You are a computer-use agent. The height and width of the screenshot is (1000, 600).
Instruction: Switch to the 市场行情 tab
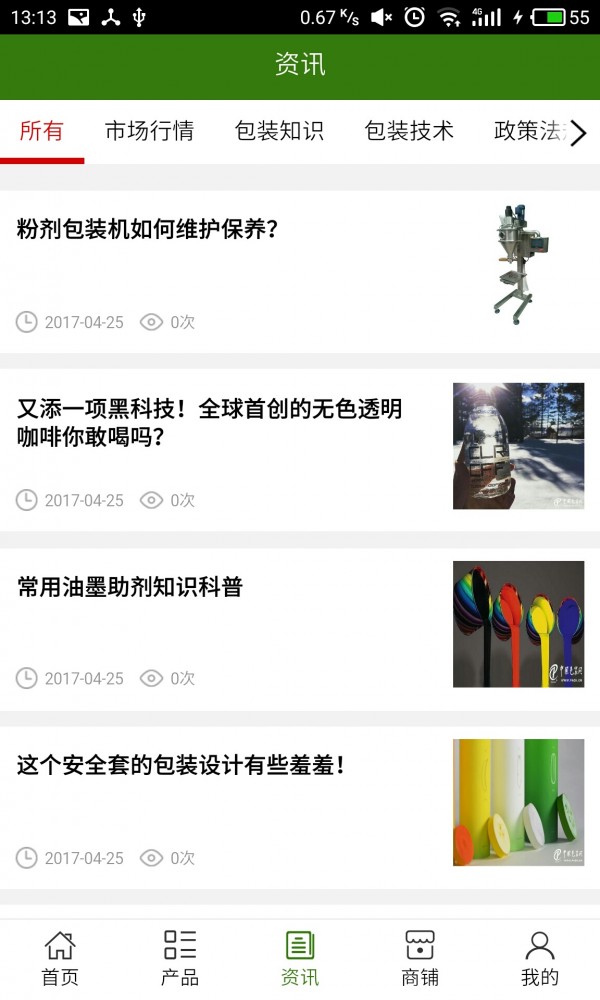(149, 131)
